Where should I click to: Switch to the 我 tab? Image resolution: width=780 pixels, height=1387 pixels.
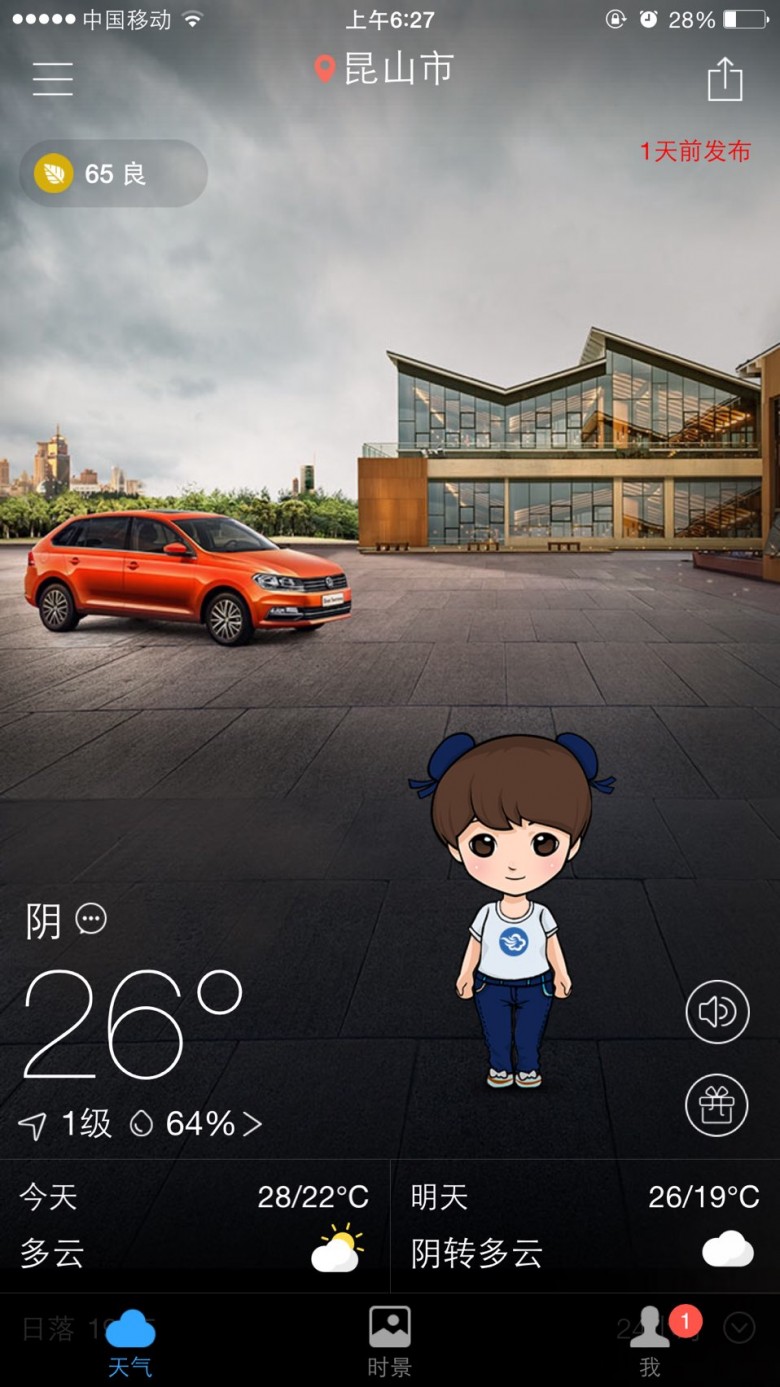650,1342
